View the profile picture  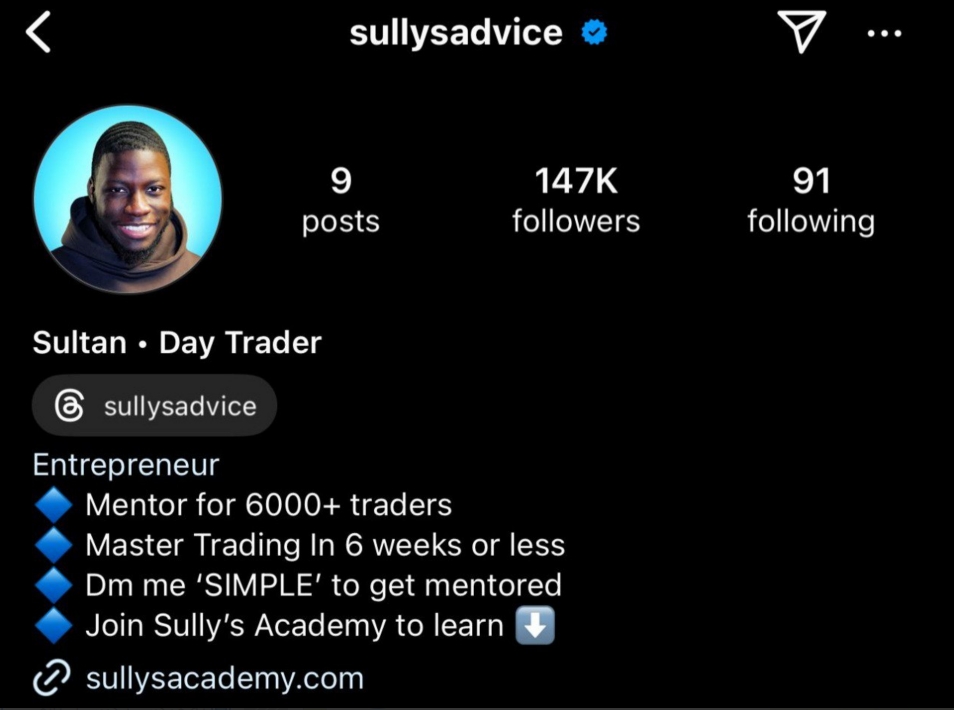(x=127, y=199)
